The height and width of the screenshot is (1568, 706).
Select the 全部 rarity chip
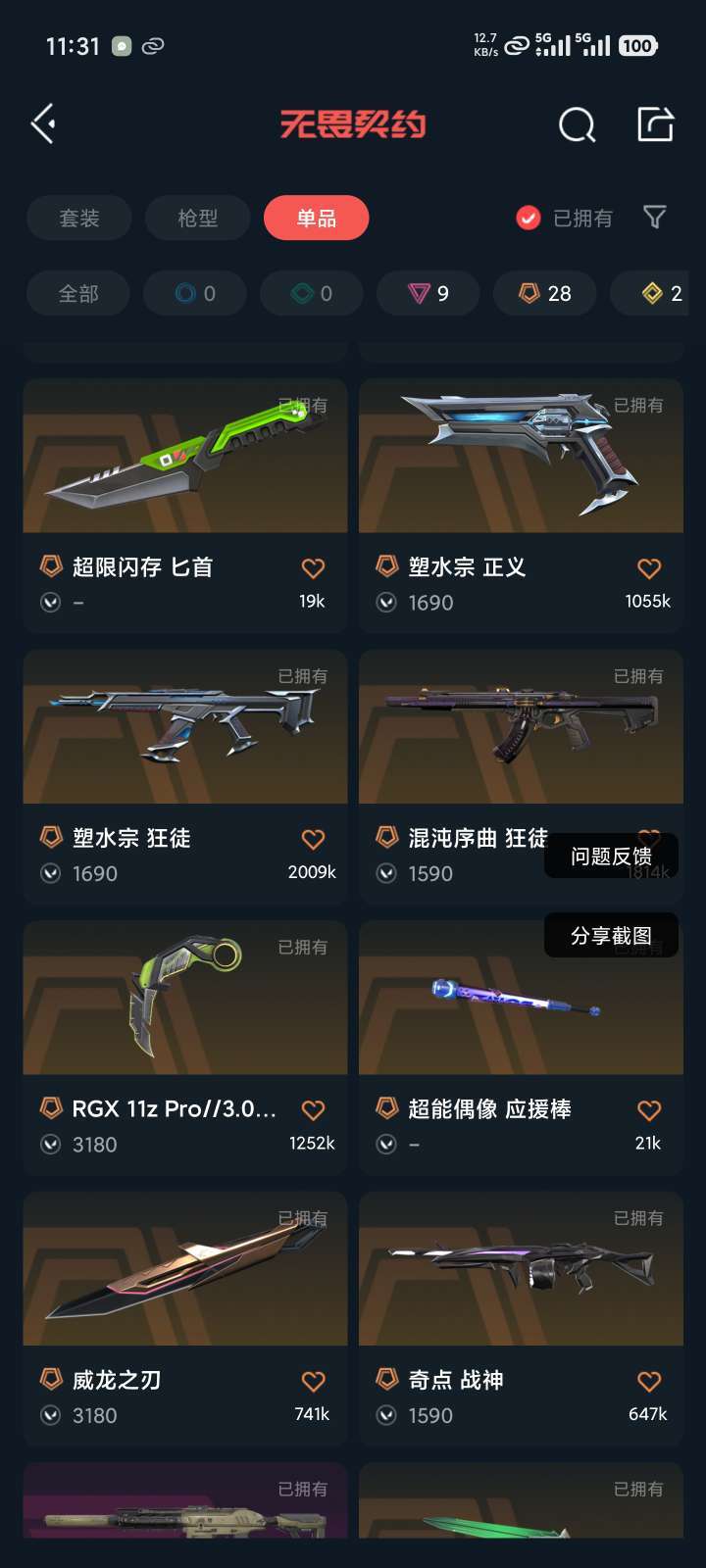(x=78, y=293)
